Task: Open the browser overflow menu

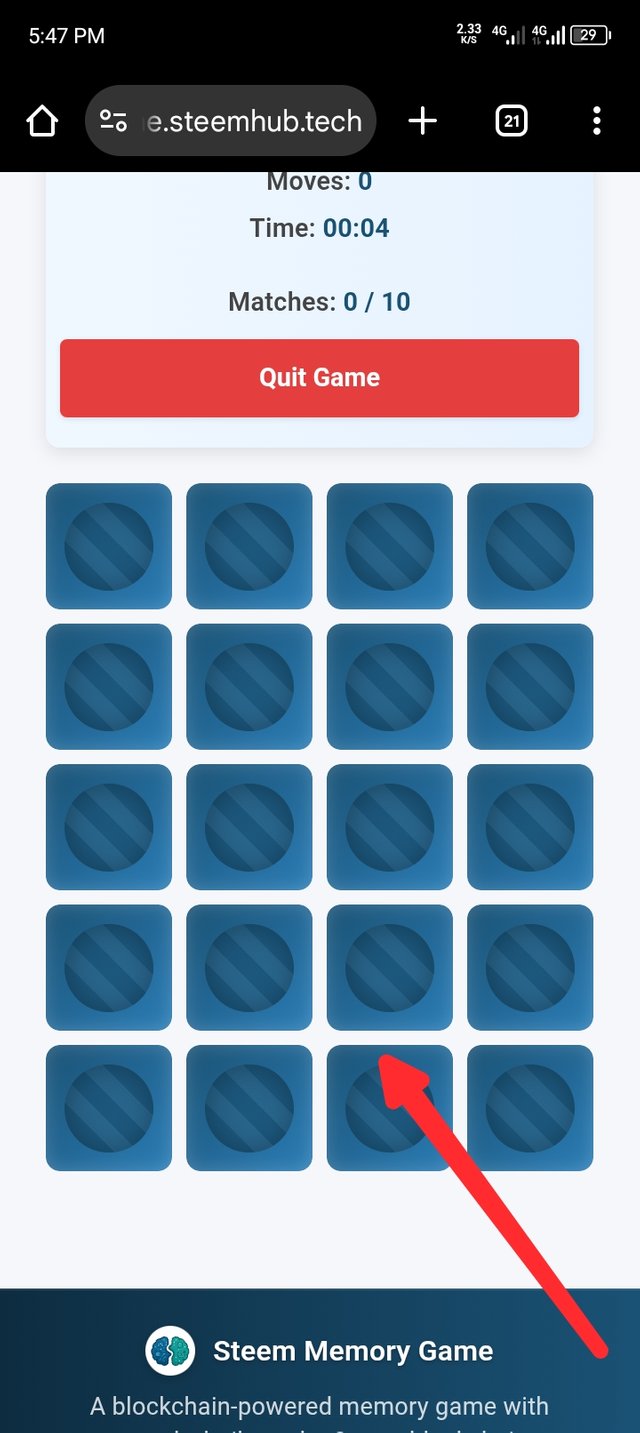Action: coord(596,122)
